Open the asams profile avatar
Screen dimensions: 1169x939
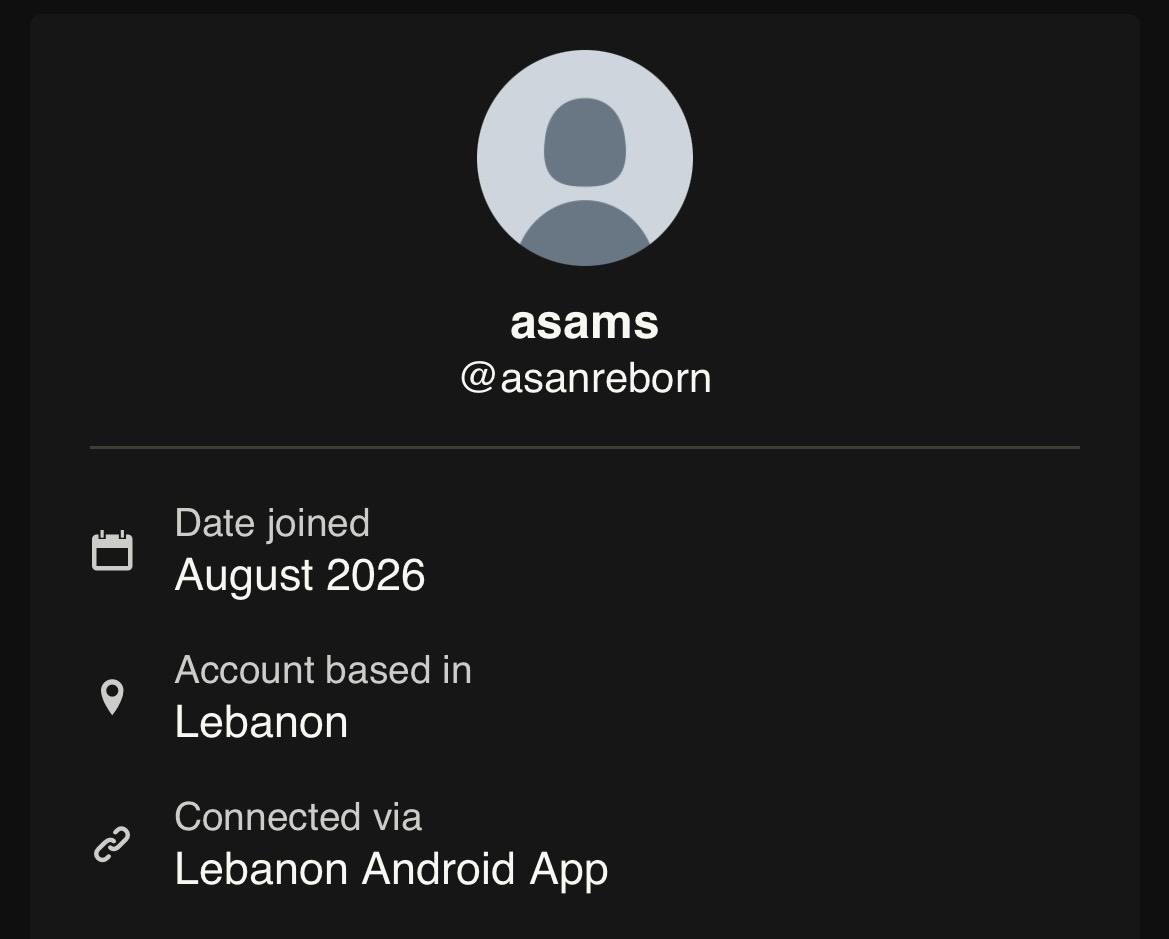pos(584,158)
